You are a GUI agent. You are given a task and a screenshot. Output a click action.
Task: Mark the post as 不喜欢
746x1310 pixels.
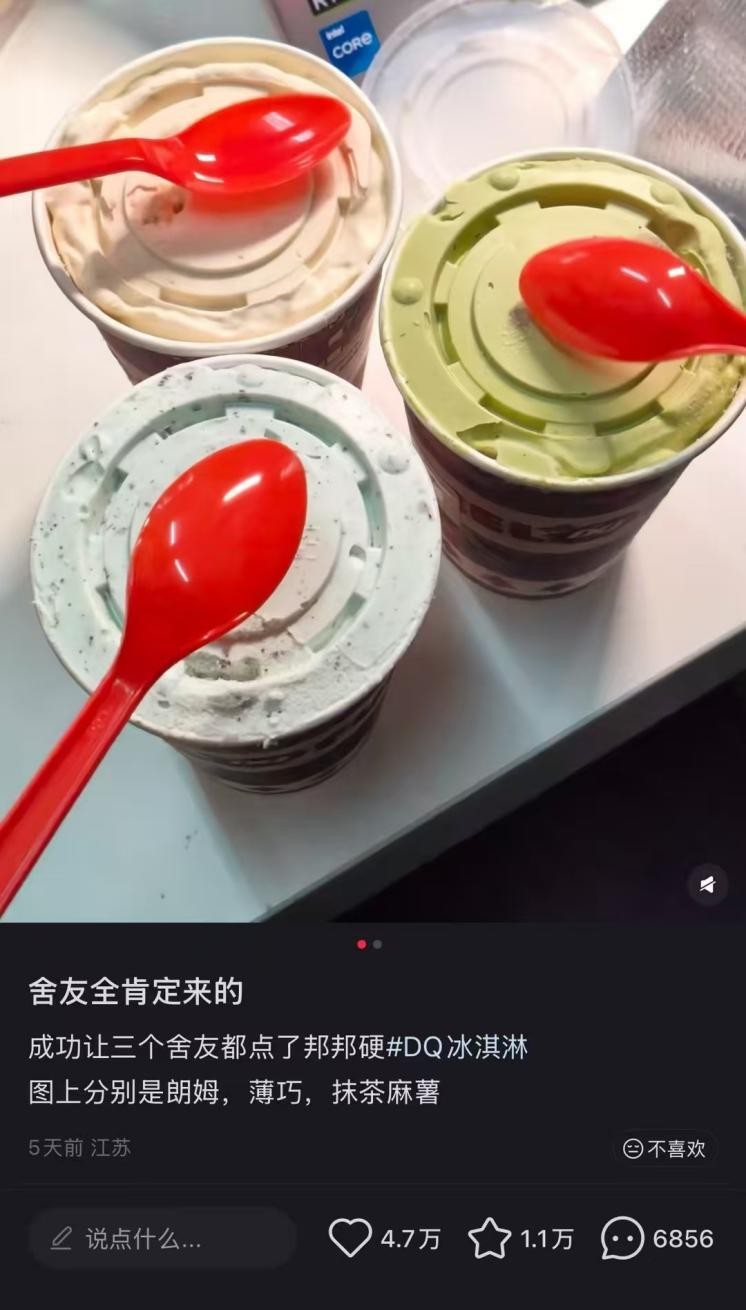664,1148
